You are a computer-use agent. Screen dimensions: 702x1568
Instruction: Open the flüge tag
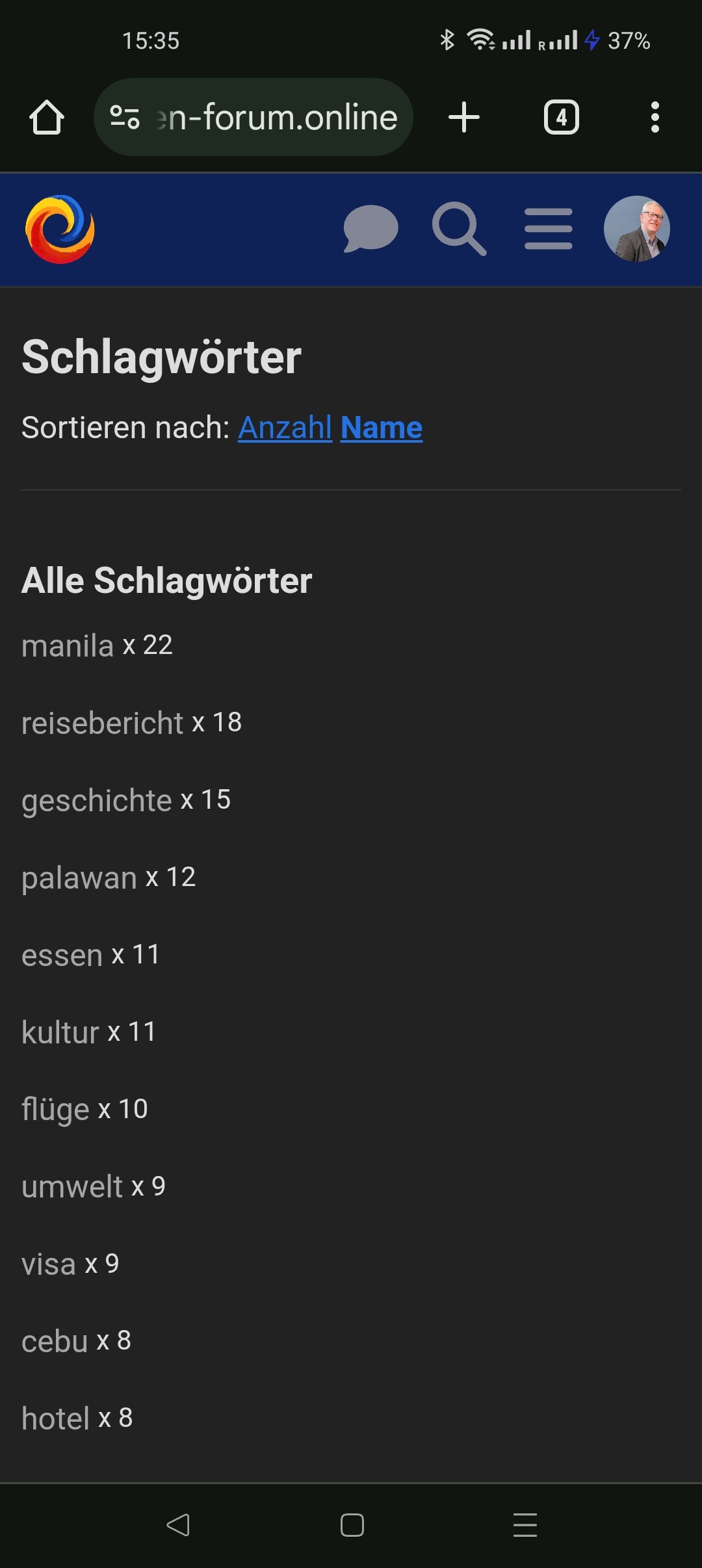(x=55, y=1110)
